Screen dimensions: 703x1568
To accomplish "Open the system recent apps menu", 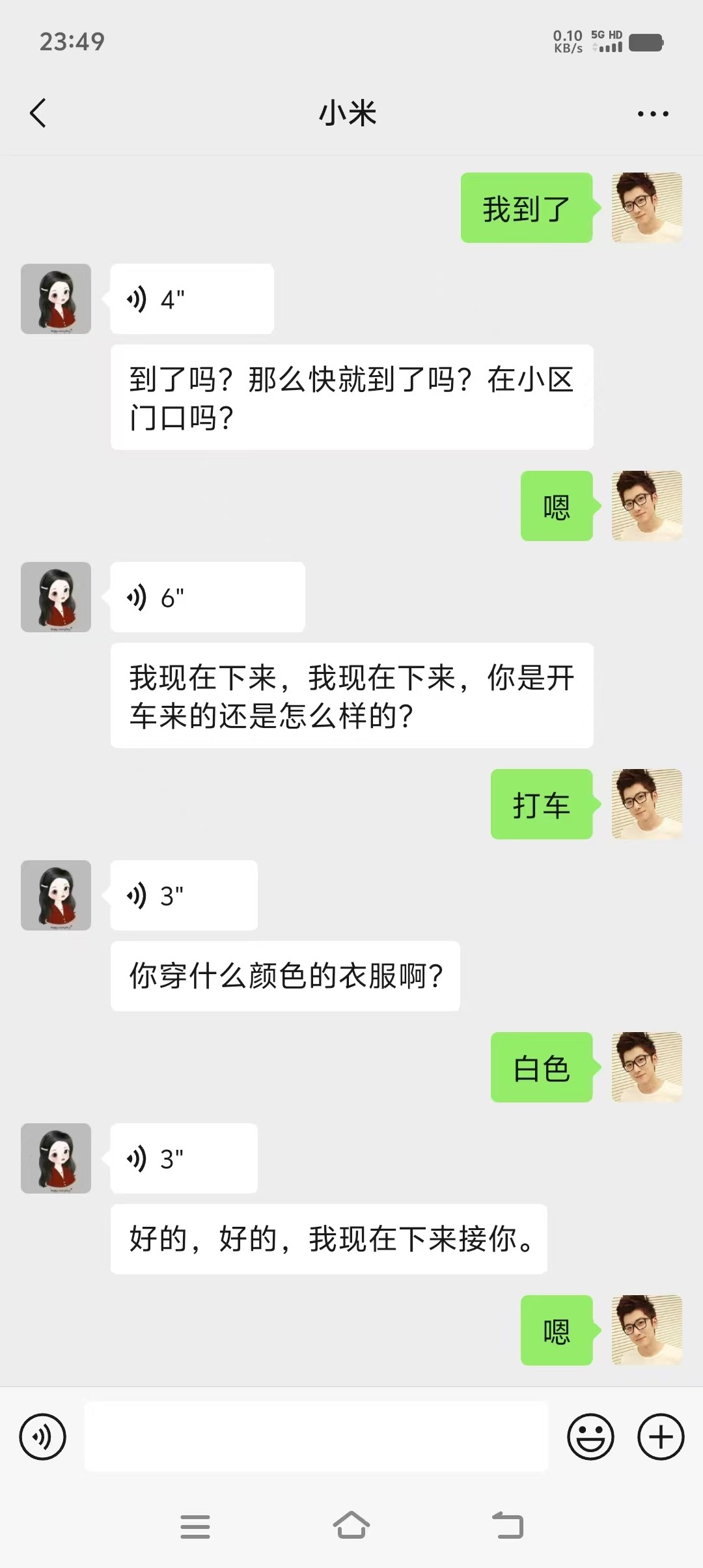I will pyautogui.click(x=195, y=1526).
